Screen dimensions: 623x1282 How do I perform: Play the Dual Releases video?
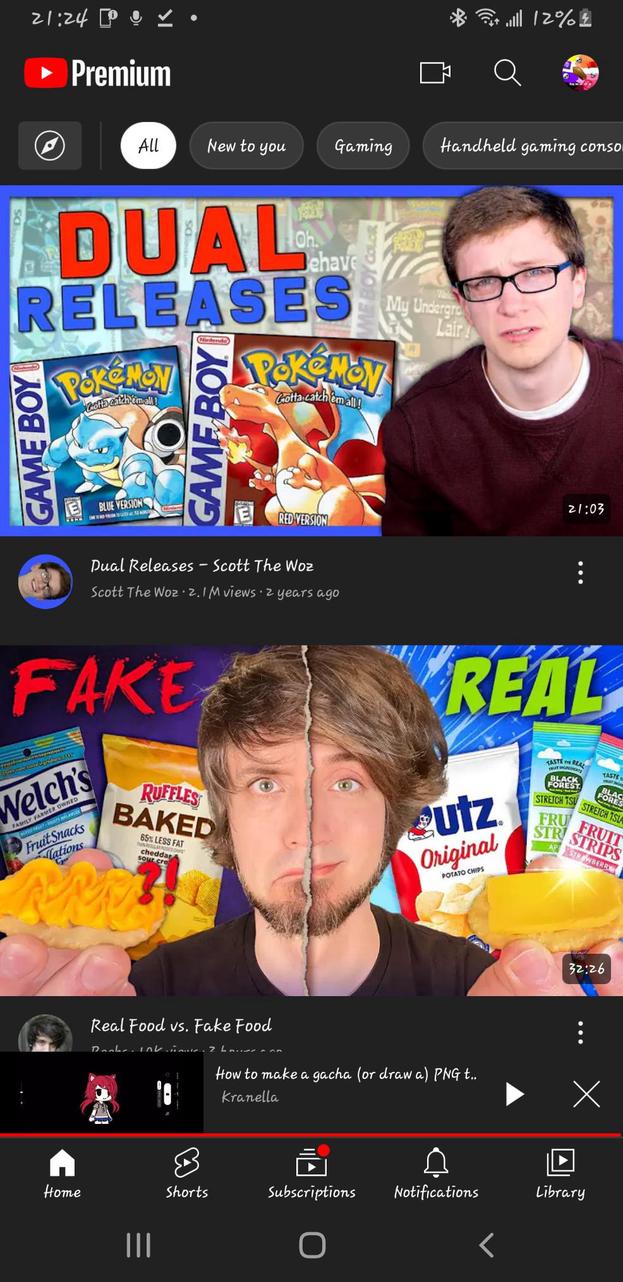click(x=311, y=361)
